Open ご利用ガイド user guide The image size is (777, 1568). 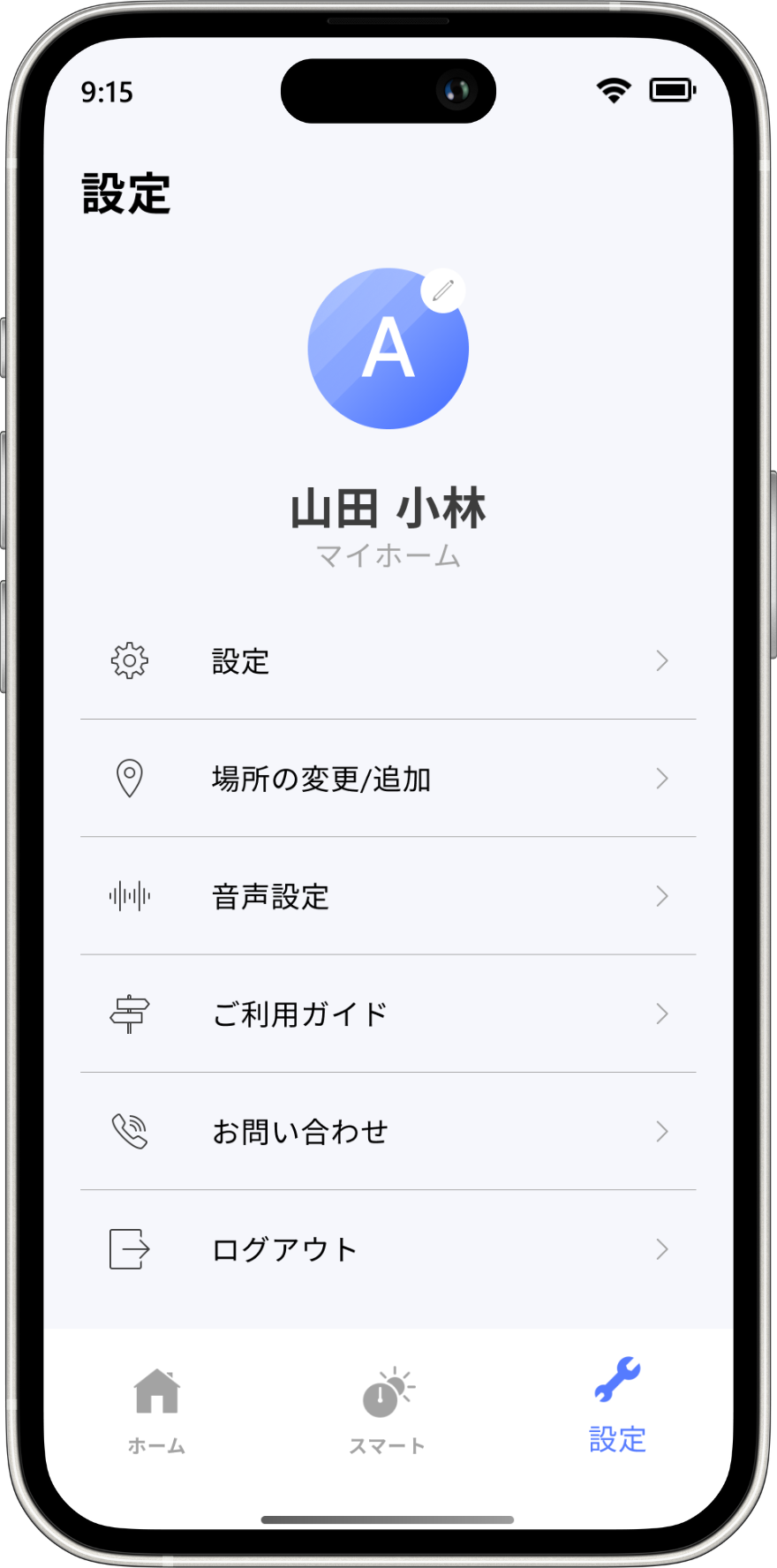click(388, 1014)
